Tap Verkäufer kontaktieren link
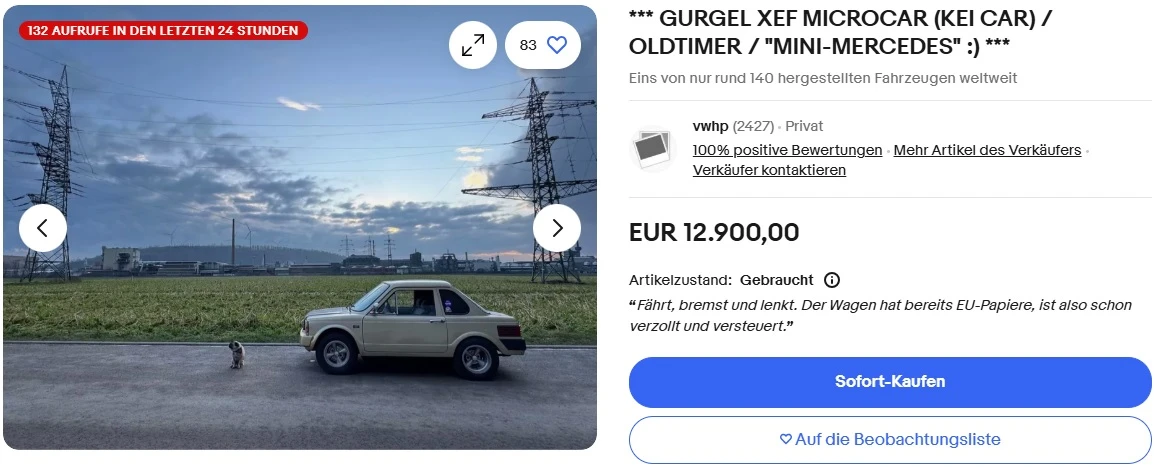The height and width of the screenshot is (467, 1154). (769, 170)
